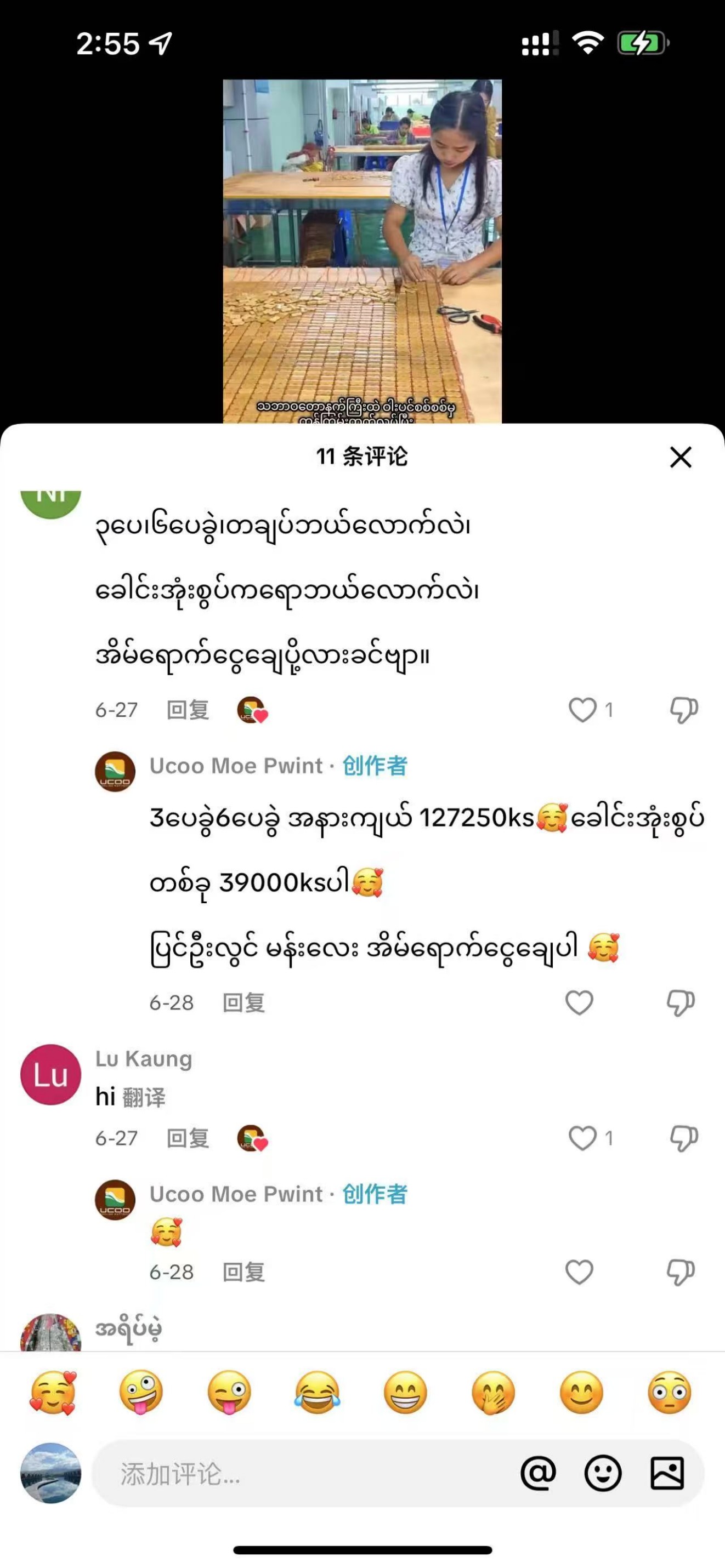Screen dimensions: 725x1568
Task: Insert the tears of joy emoji
Action: coord(318,1392)
